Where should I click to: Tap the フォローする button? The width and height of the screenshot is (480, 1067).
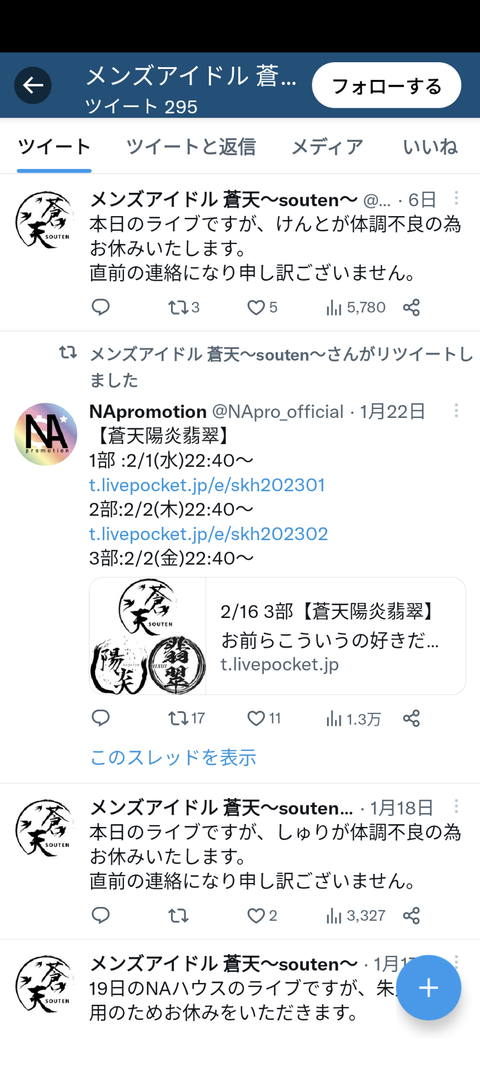click(387, 86)
